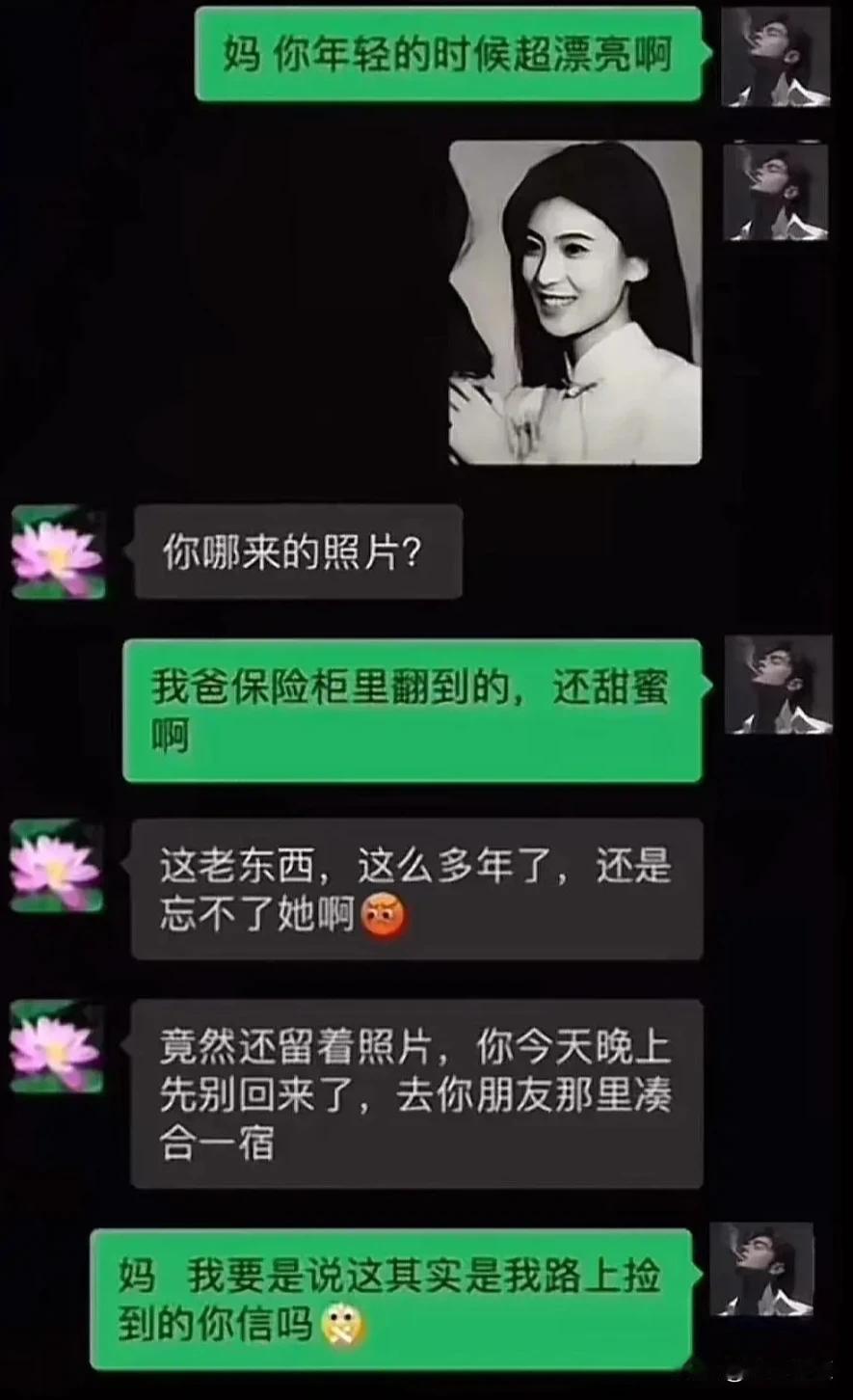Open sender's avatar next to 我爸保险柜里翻到的 message

777,685
